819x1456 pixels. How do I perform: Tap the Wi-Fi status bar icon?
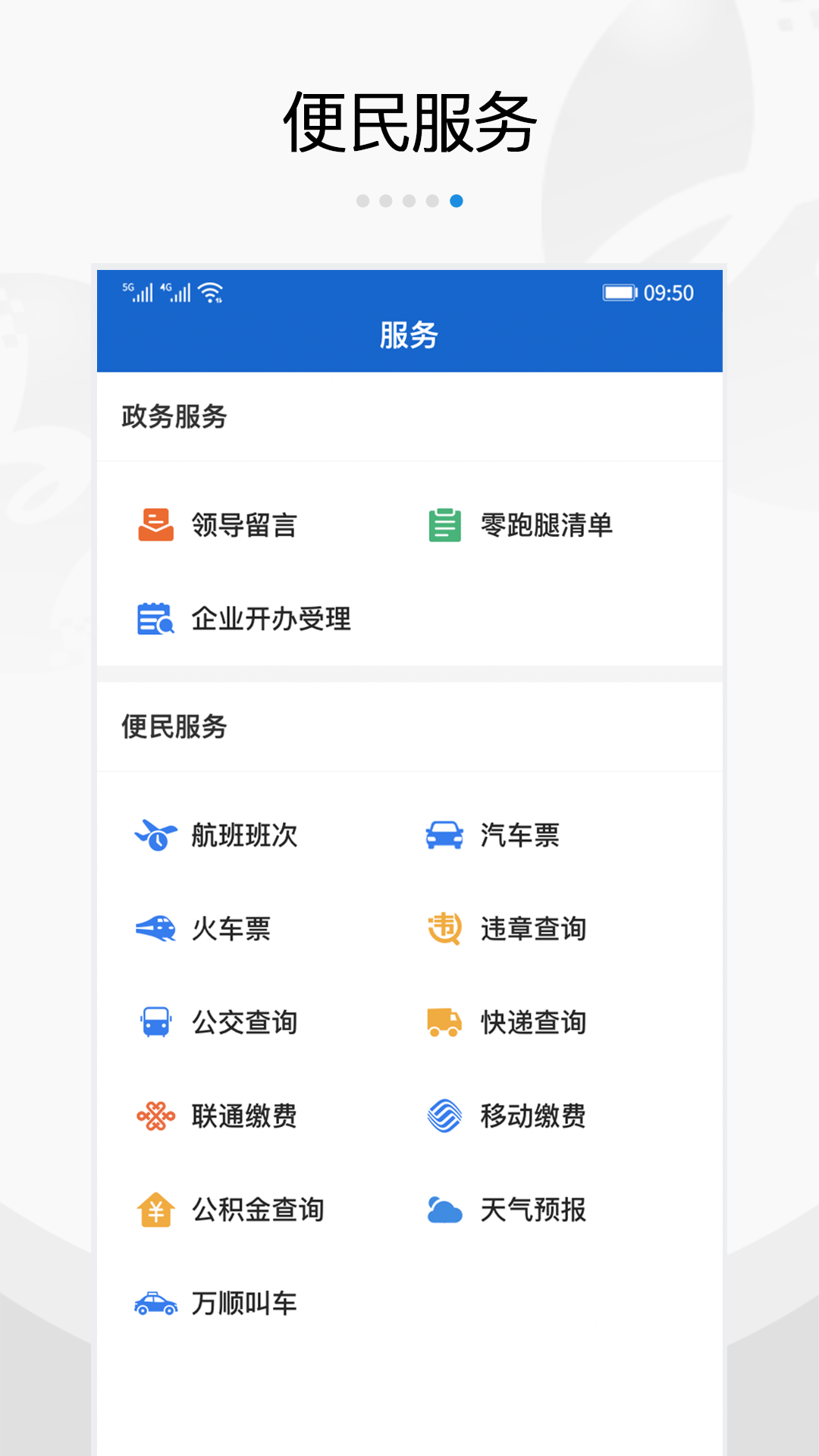coord(209,291)
